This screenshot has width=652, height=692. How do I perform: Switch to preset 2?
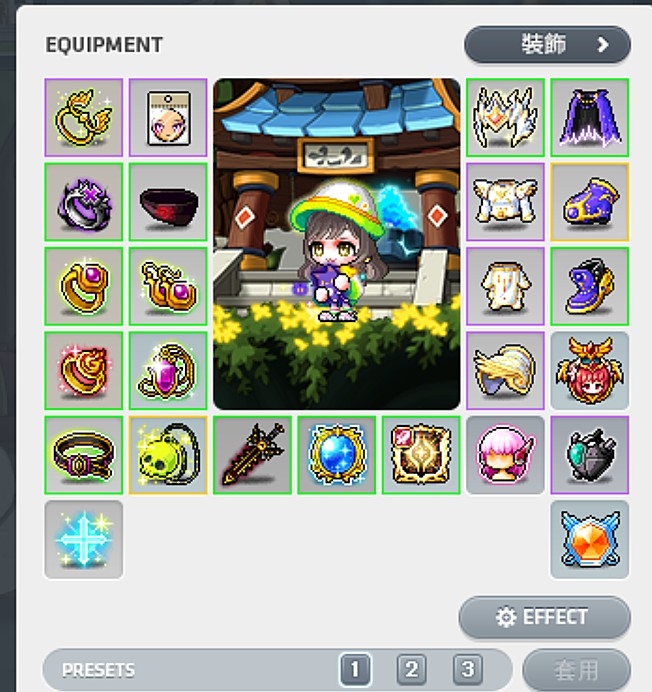(411, 669)
